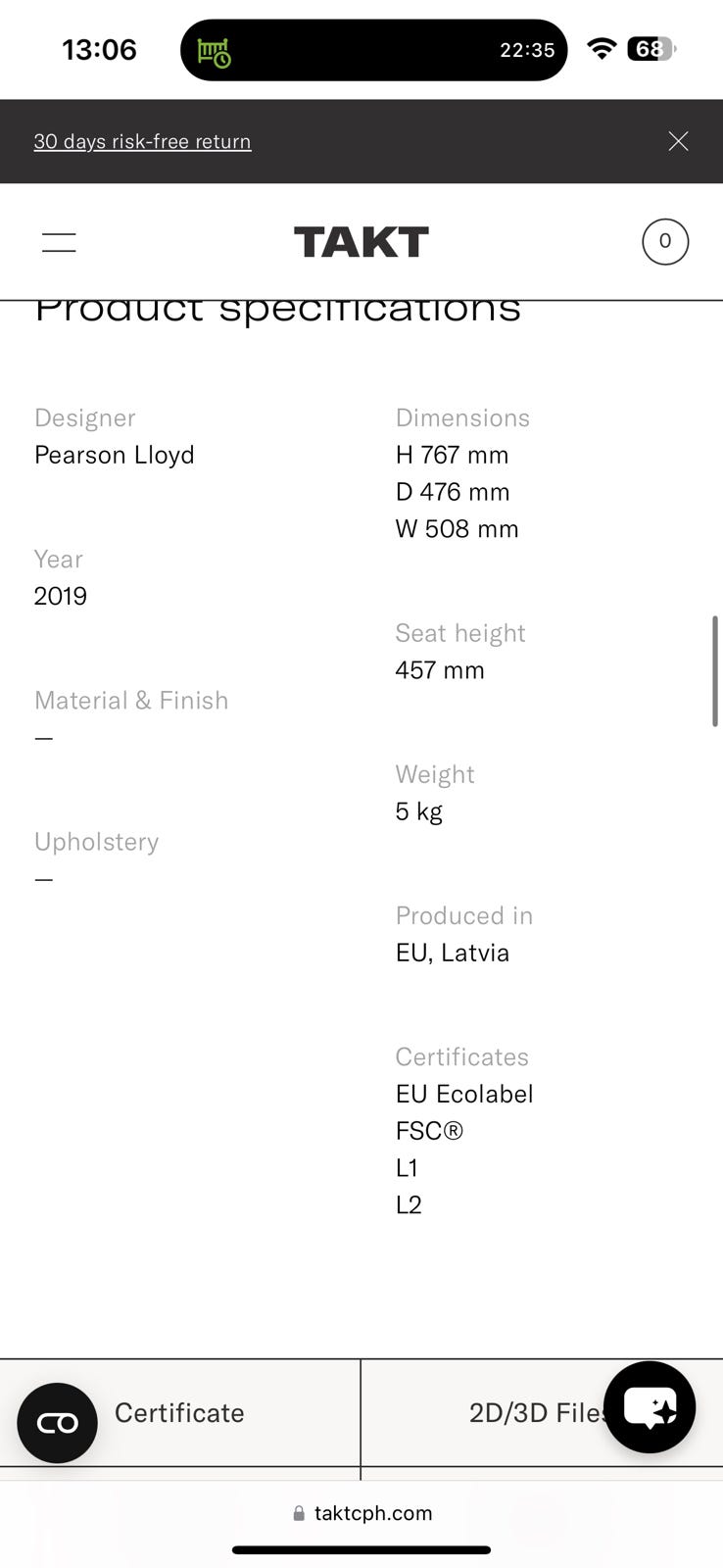The image size is (723, 1568).
Task: Open the hamburger menu
Action: tap(59, 242)
